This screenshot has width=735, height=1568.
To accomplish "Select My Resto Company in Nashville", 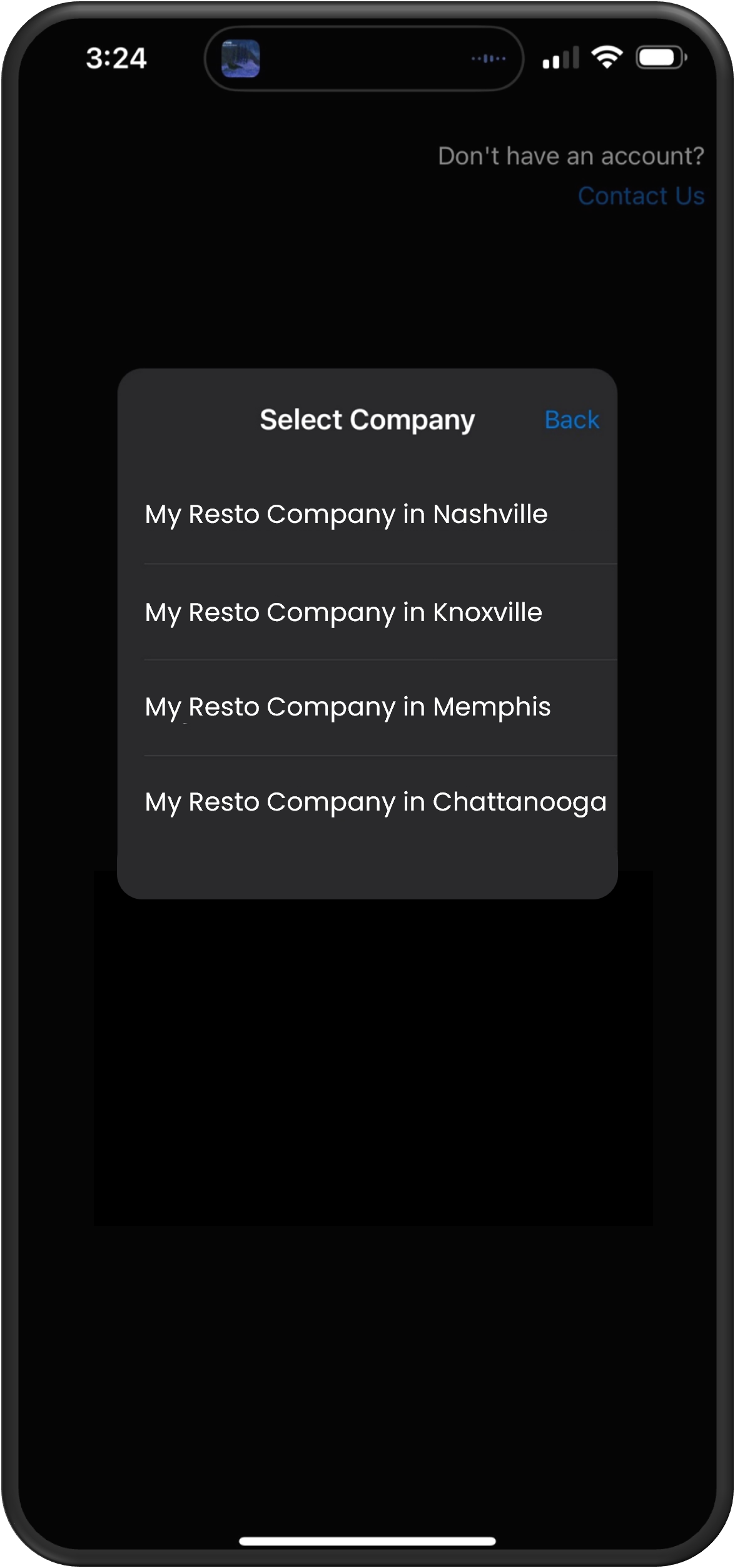I will (346, 515).
